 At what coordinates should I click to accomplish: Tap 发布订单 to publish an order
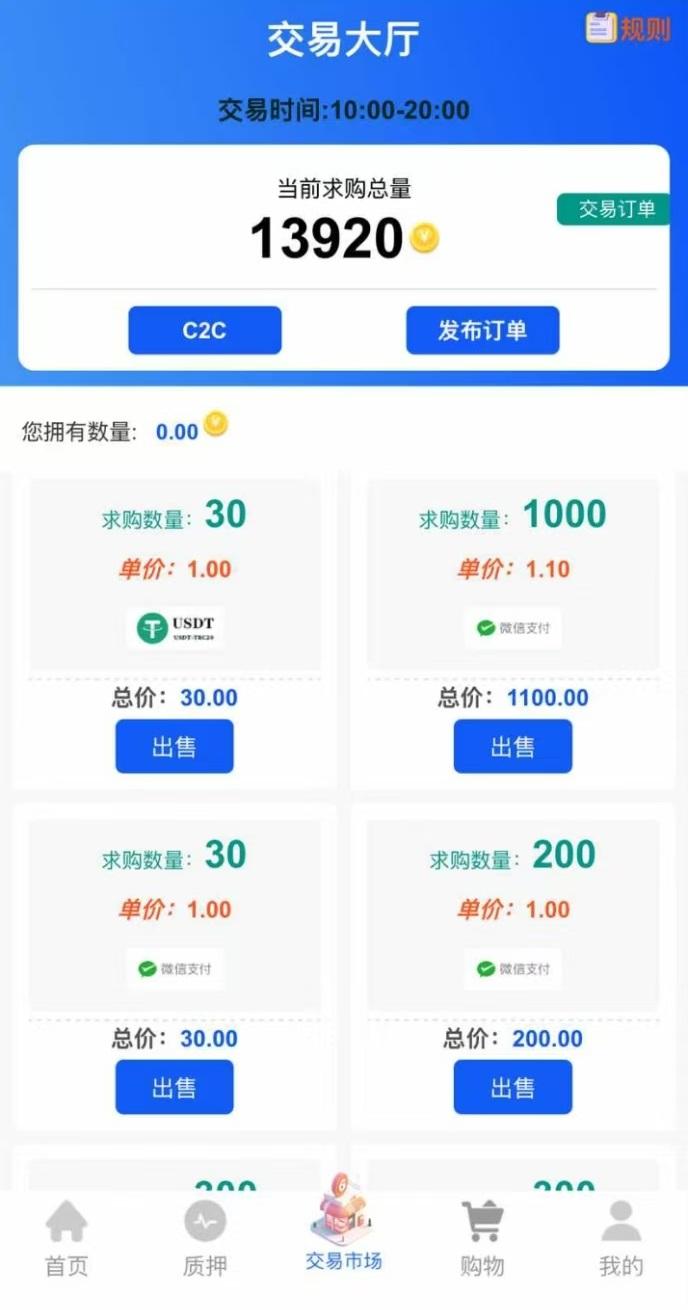482,330
